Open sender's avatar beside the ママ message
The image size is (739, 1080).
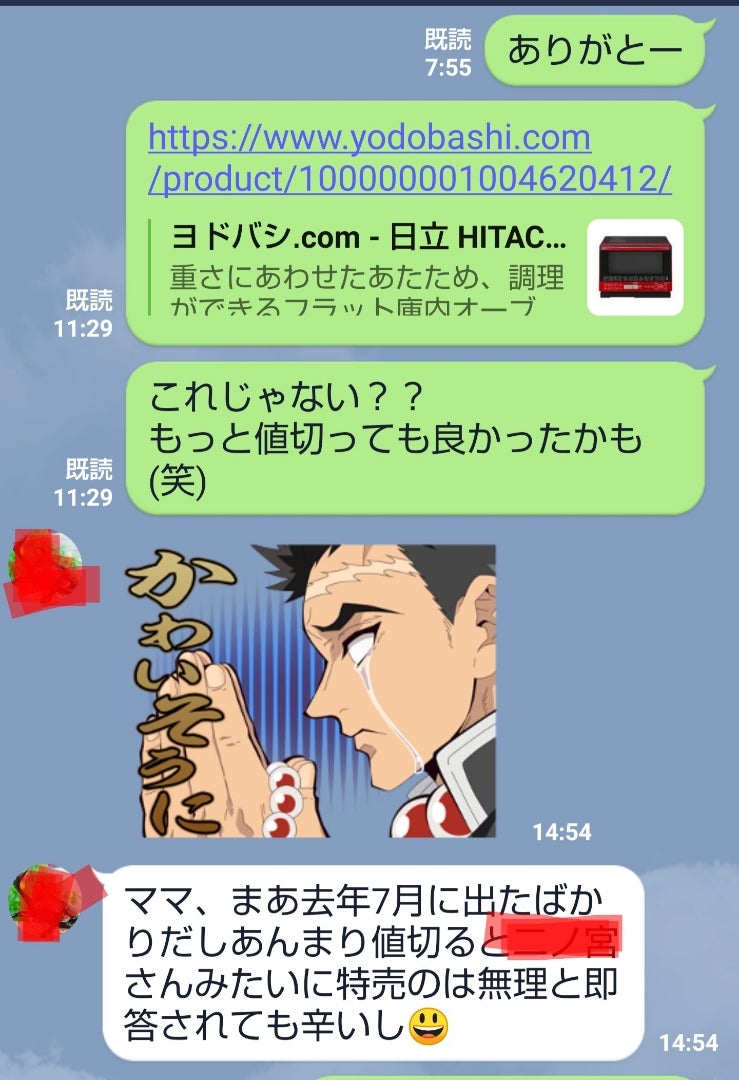coord(46,902)
